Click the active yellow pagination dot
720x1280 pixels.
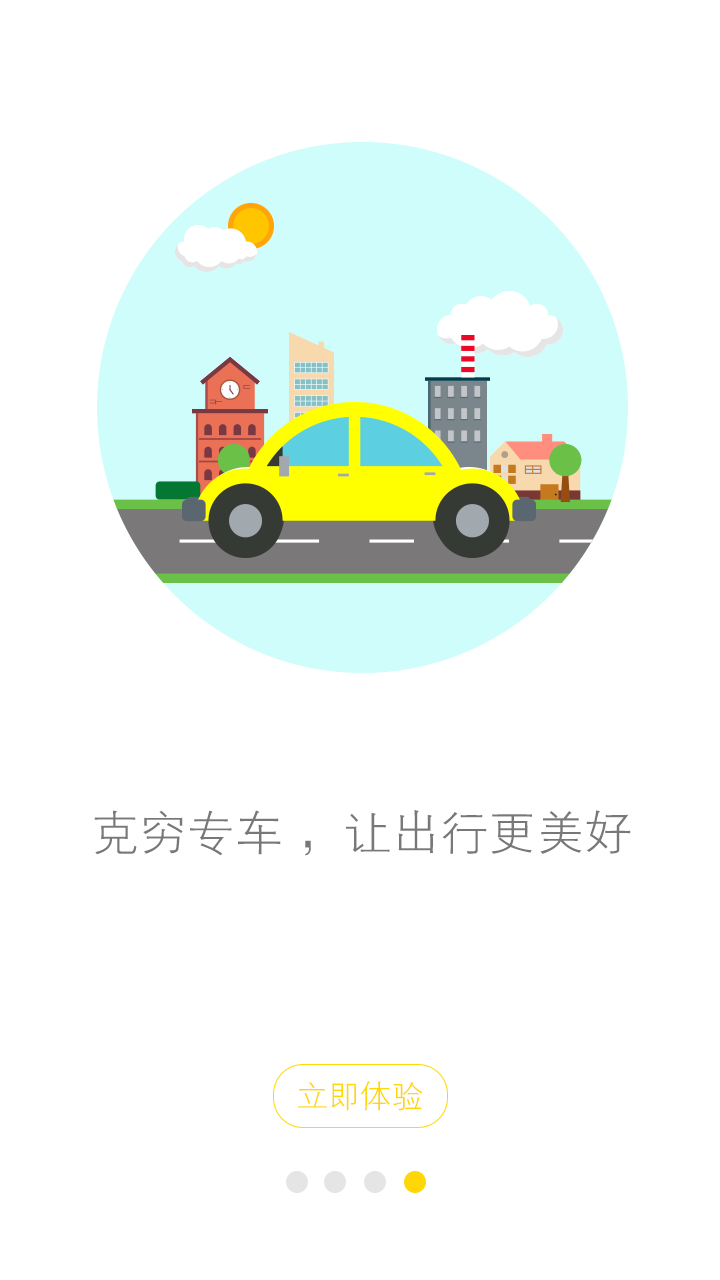point(414,1182)
